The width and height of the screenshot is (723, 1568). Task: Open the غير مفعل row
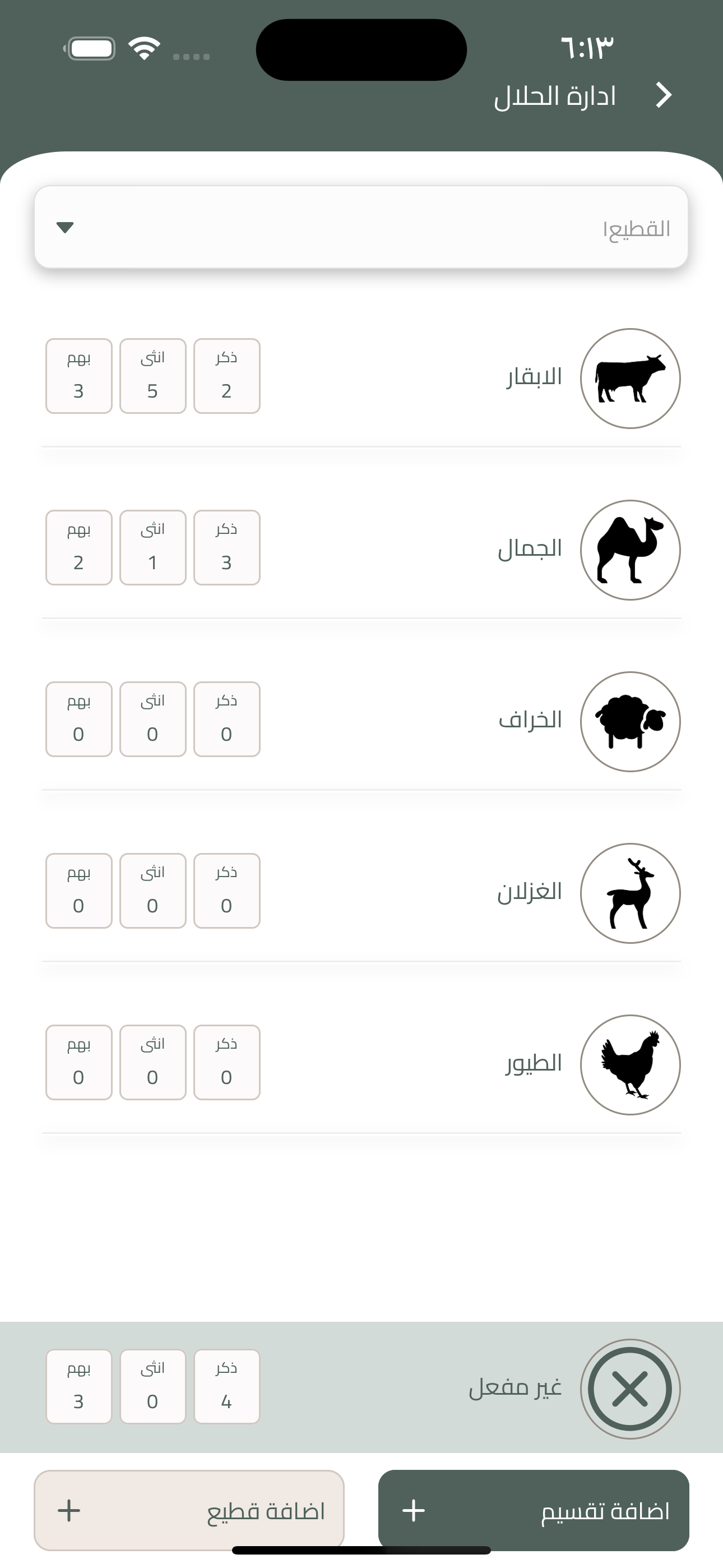(x=515, y=1388)
